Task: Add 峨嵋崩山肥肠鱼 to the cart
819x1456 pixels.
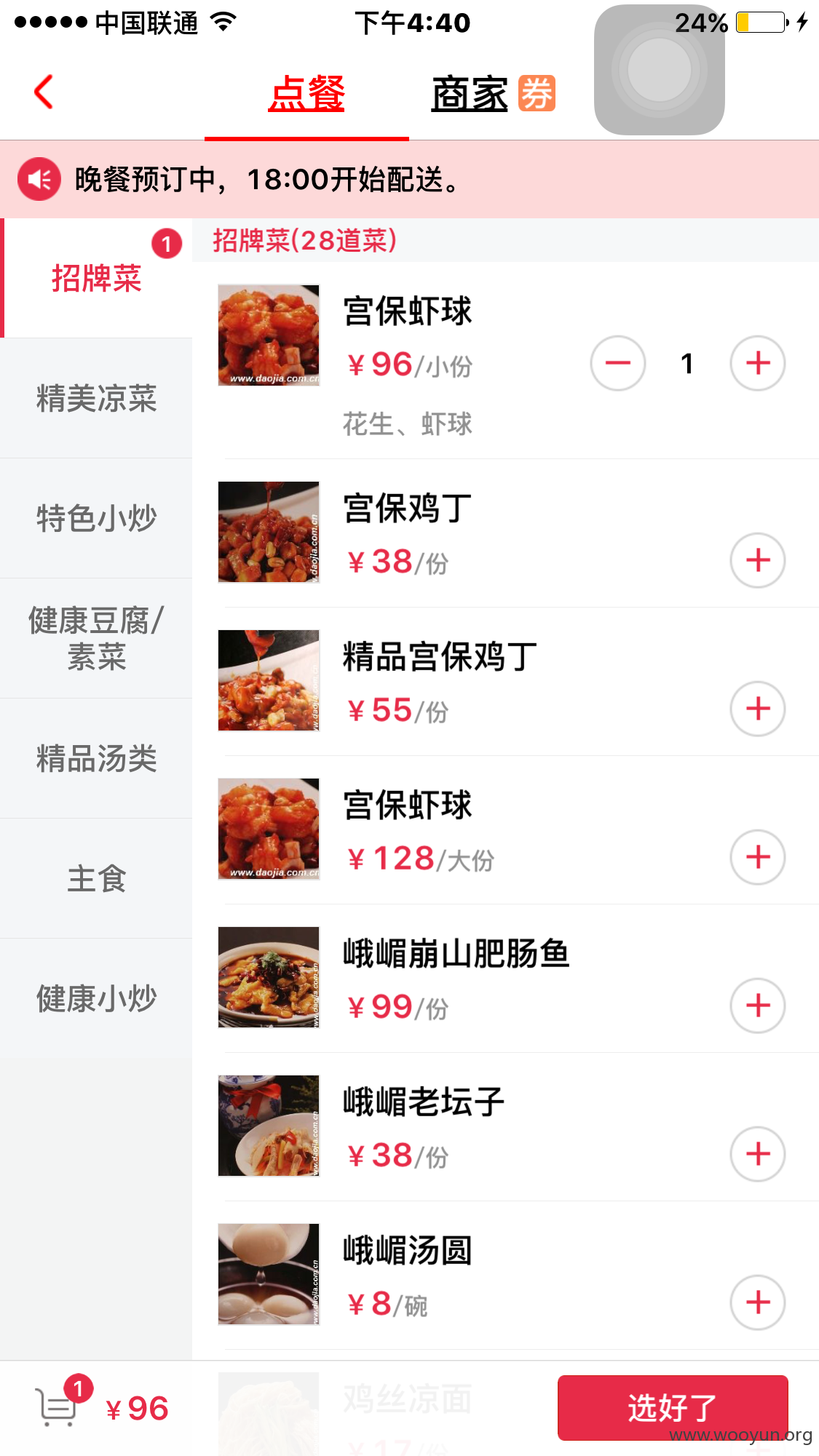Action: [x=758, y=1006]
